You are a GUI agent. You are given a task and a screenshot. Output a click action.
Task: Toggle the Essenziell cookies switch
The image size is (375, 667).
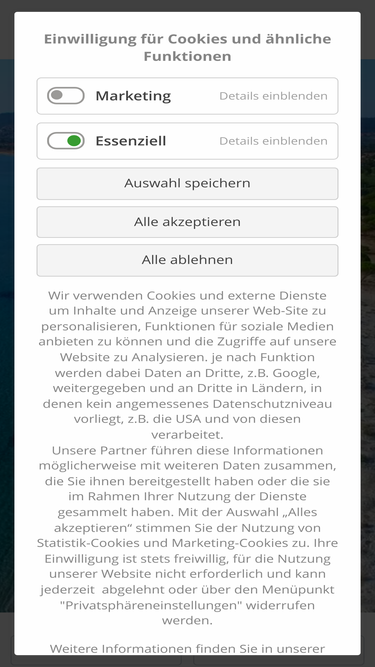[x=65, y=141]
